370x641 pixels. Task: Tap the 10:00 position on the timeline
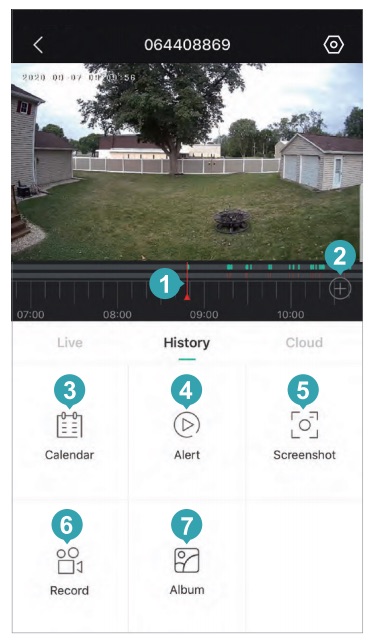(291, 314)
